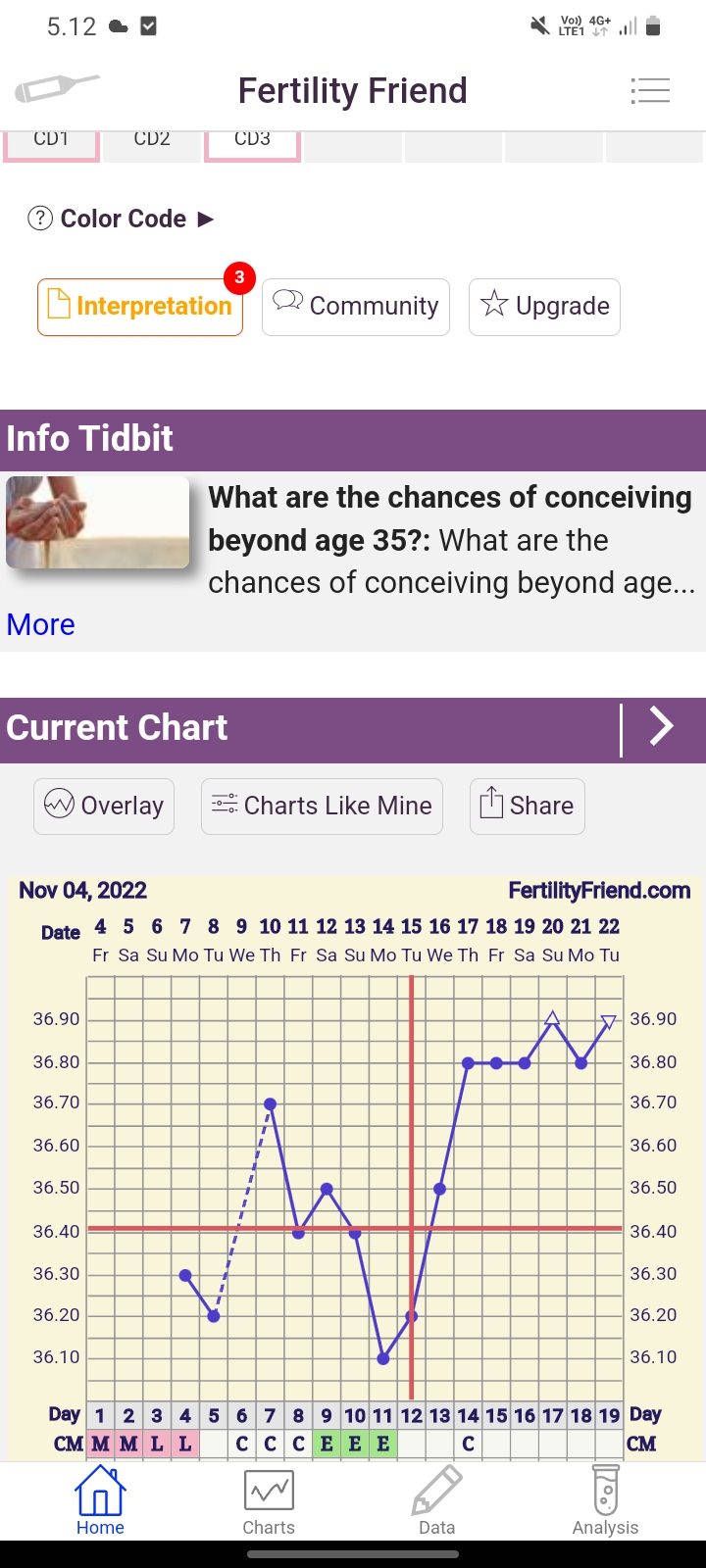Tap the thermometer icon in header
706x1568 pixels.
56,89
